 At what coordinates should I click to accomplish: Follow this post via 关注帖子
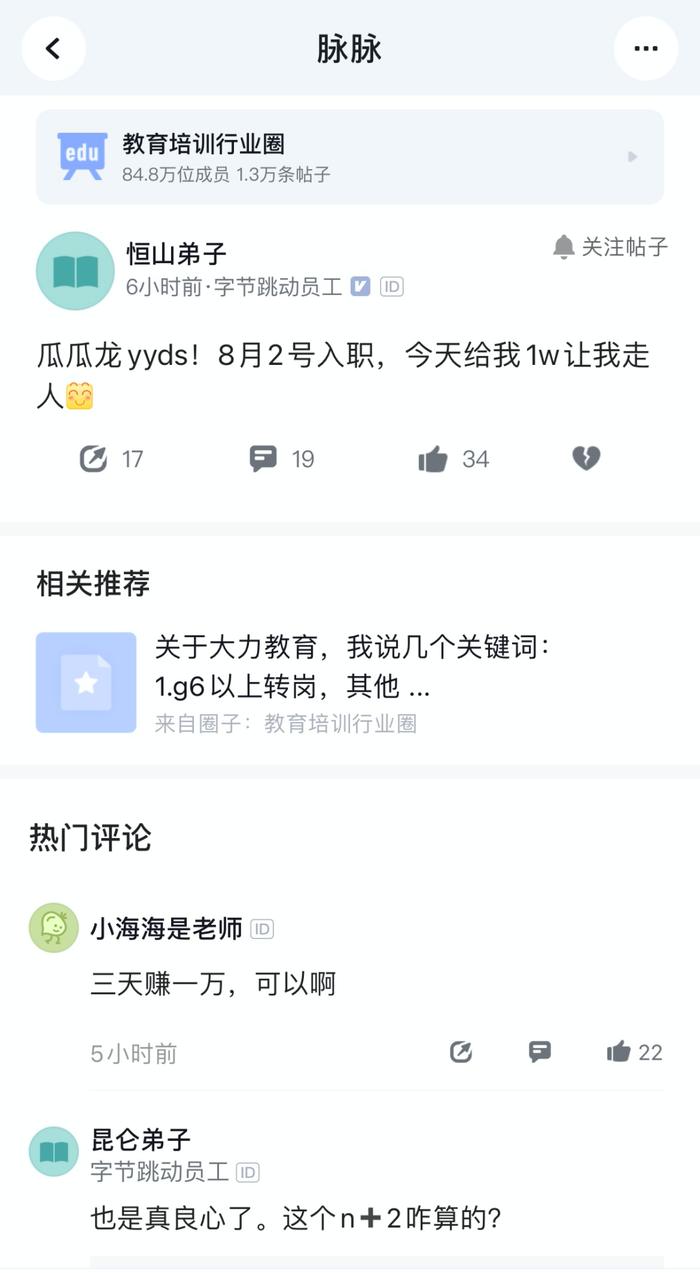[x=610, y=247]
